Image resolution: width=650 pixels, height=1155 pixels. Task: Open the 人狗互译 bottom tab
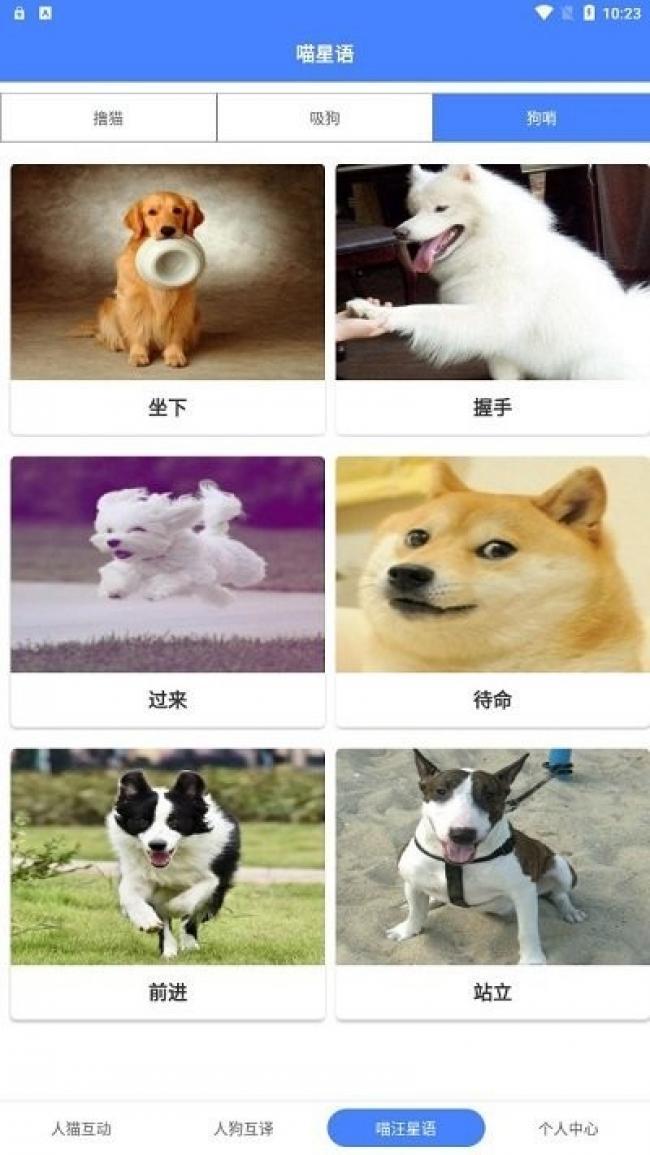point(243,1128)
